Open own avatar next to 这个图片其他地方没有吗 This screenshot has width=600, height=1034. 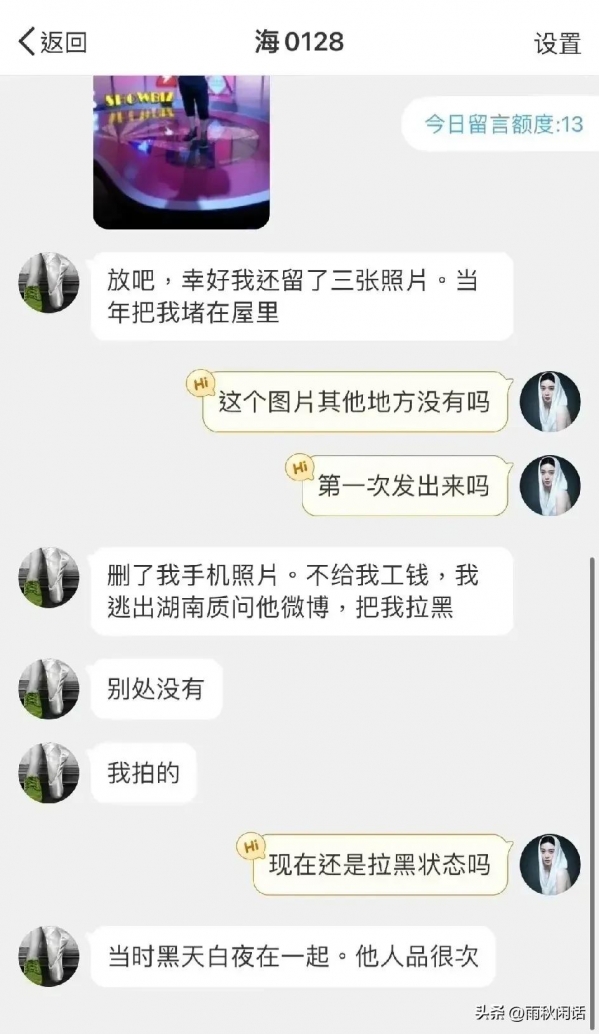[550, 402]
